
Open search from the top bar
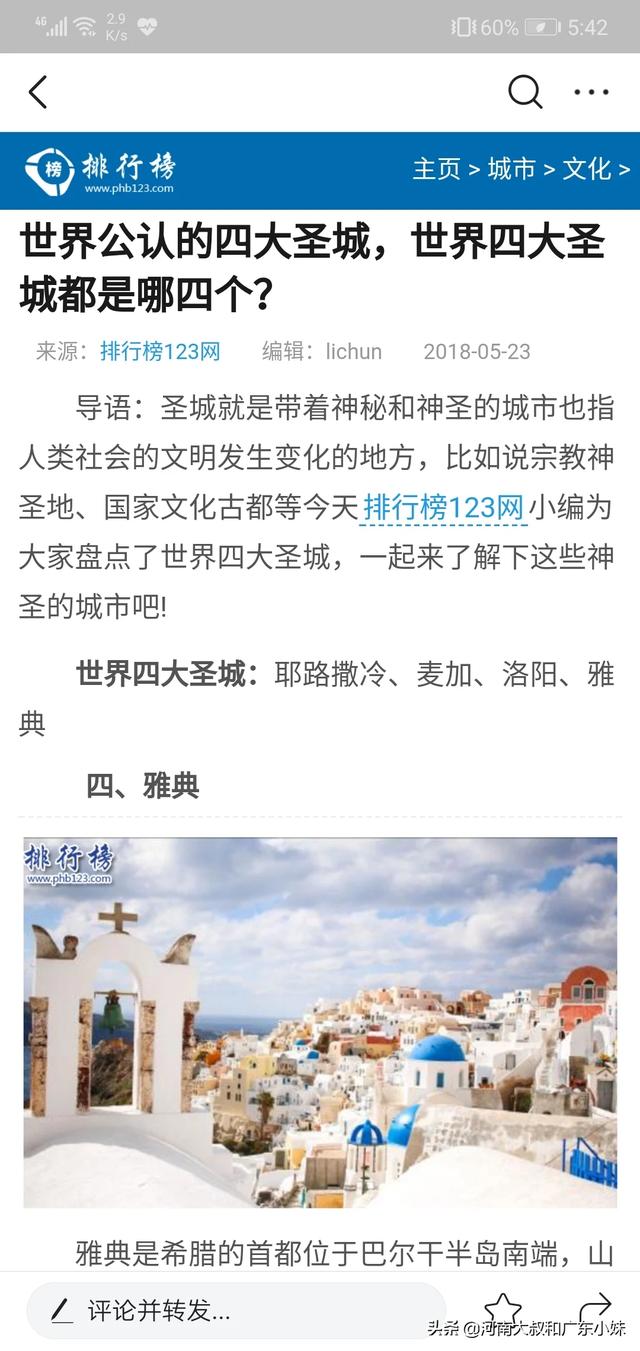pyautogui.click(x=525, y=92)
